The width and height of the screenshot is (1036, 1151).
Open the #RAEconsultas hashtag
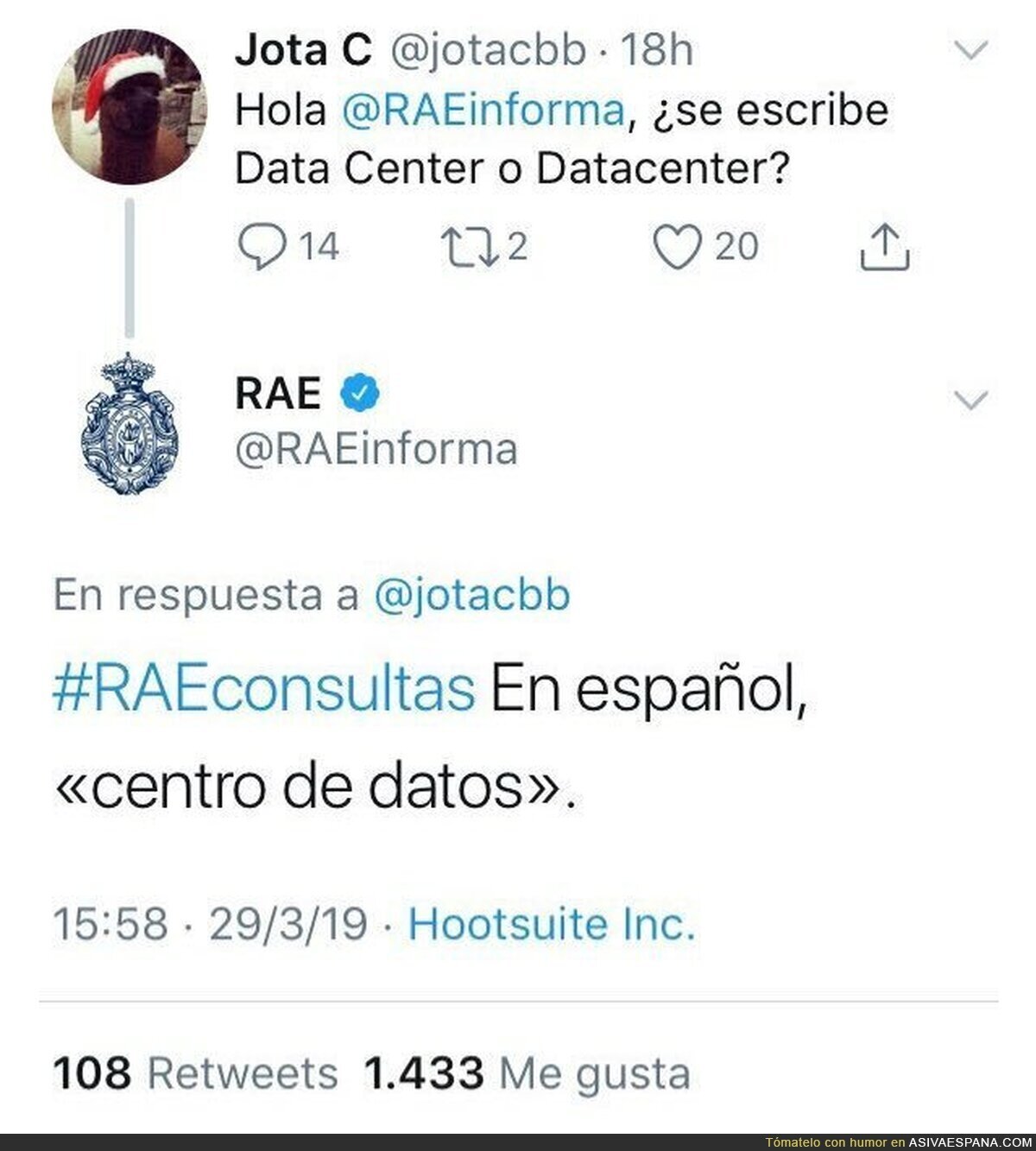264,689
